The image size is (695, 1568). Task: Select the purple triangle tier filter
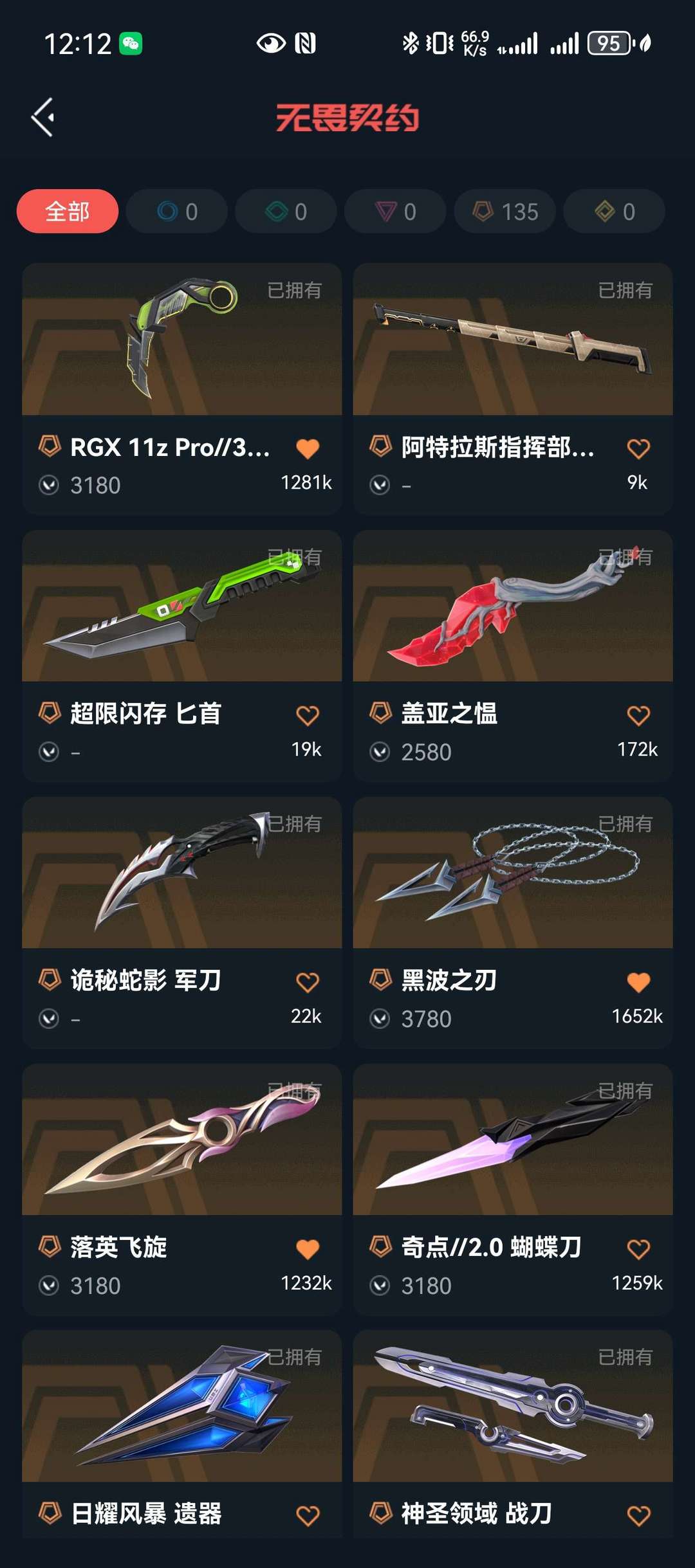tap(396, 211)
